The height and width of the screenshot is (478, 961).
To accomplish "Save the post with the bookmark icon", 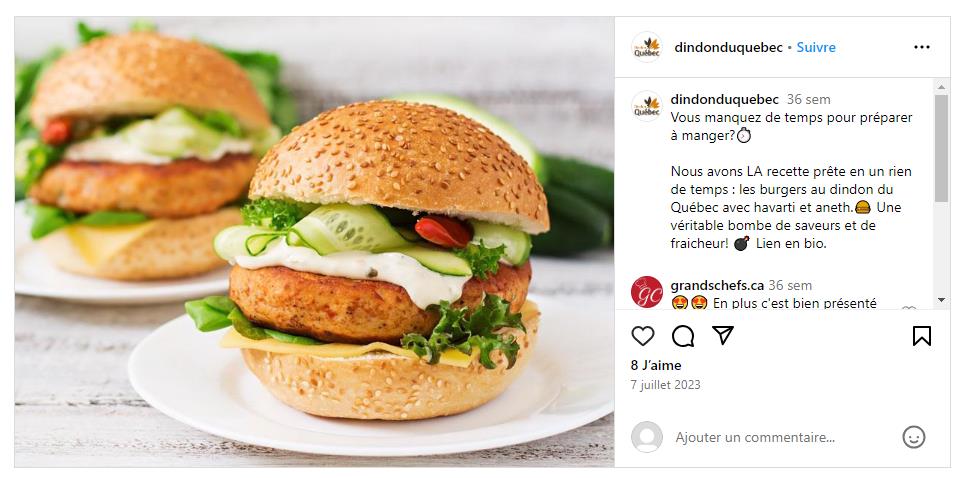I will [921, 336].
